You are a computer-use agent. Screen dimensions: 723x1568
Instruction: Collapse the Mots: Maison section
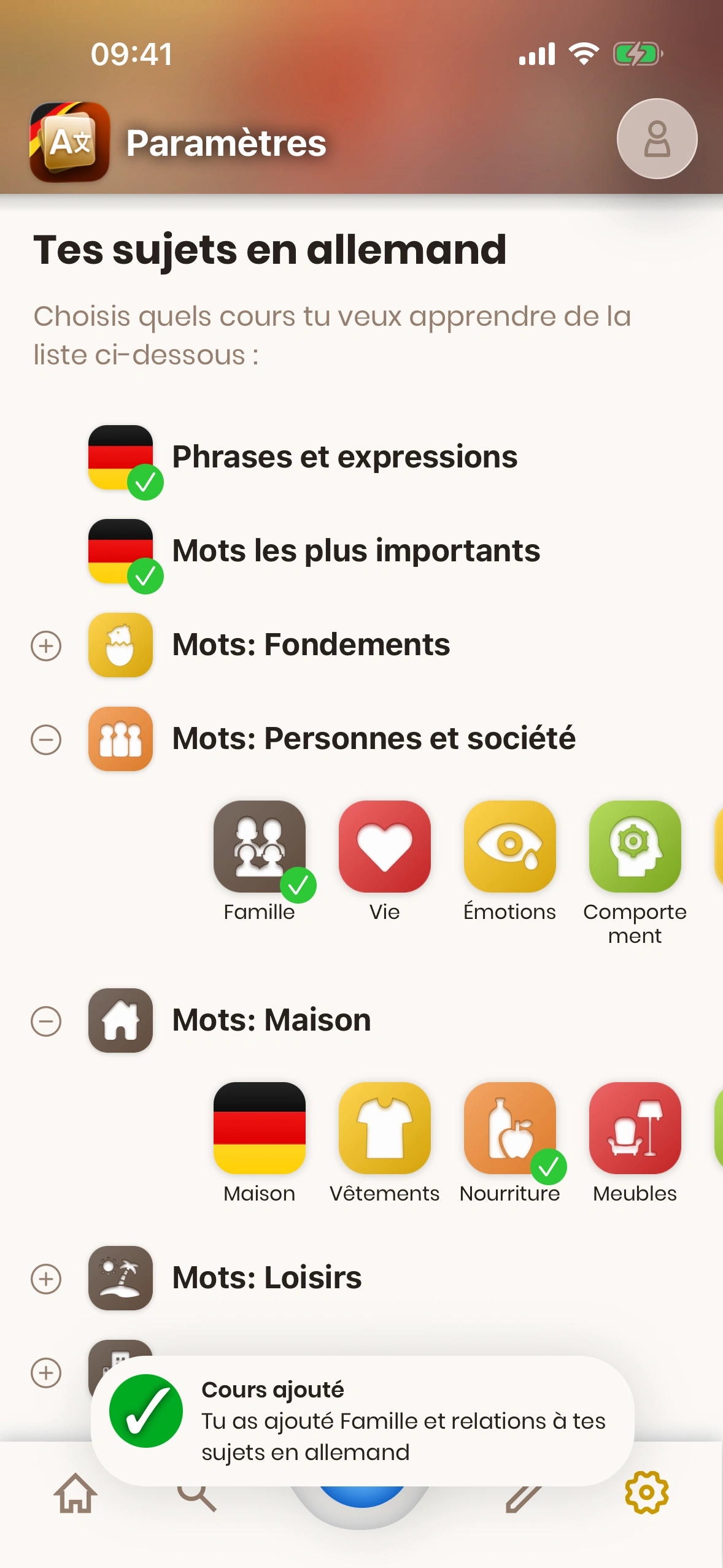point(46,1021)
